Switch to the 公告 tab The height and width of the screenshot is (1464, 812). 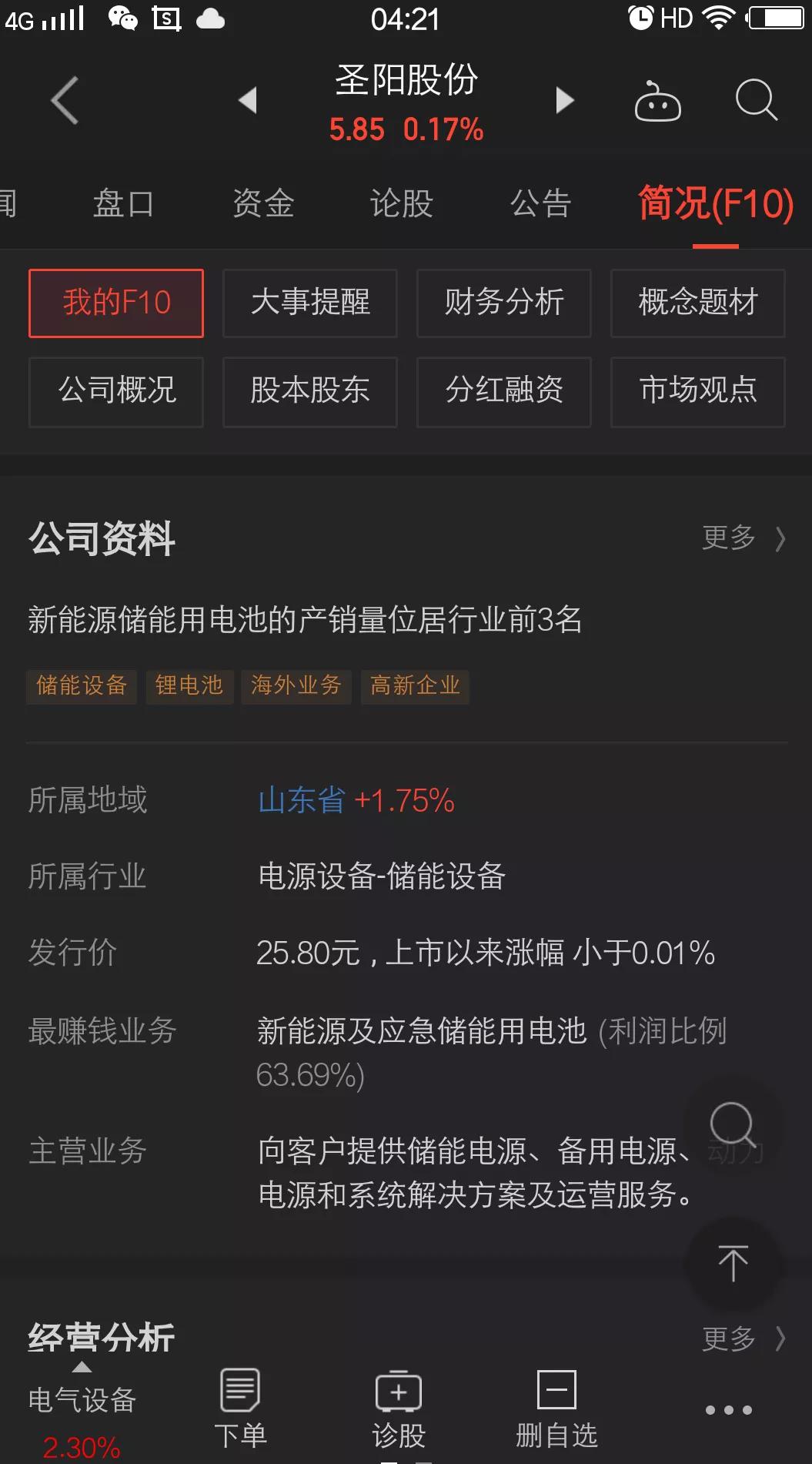[x=540, y=203]
